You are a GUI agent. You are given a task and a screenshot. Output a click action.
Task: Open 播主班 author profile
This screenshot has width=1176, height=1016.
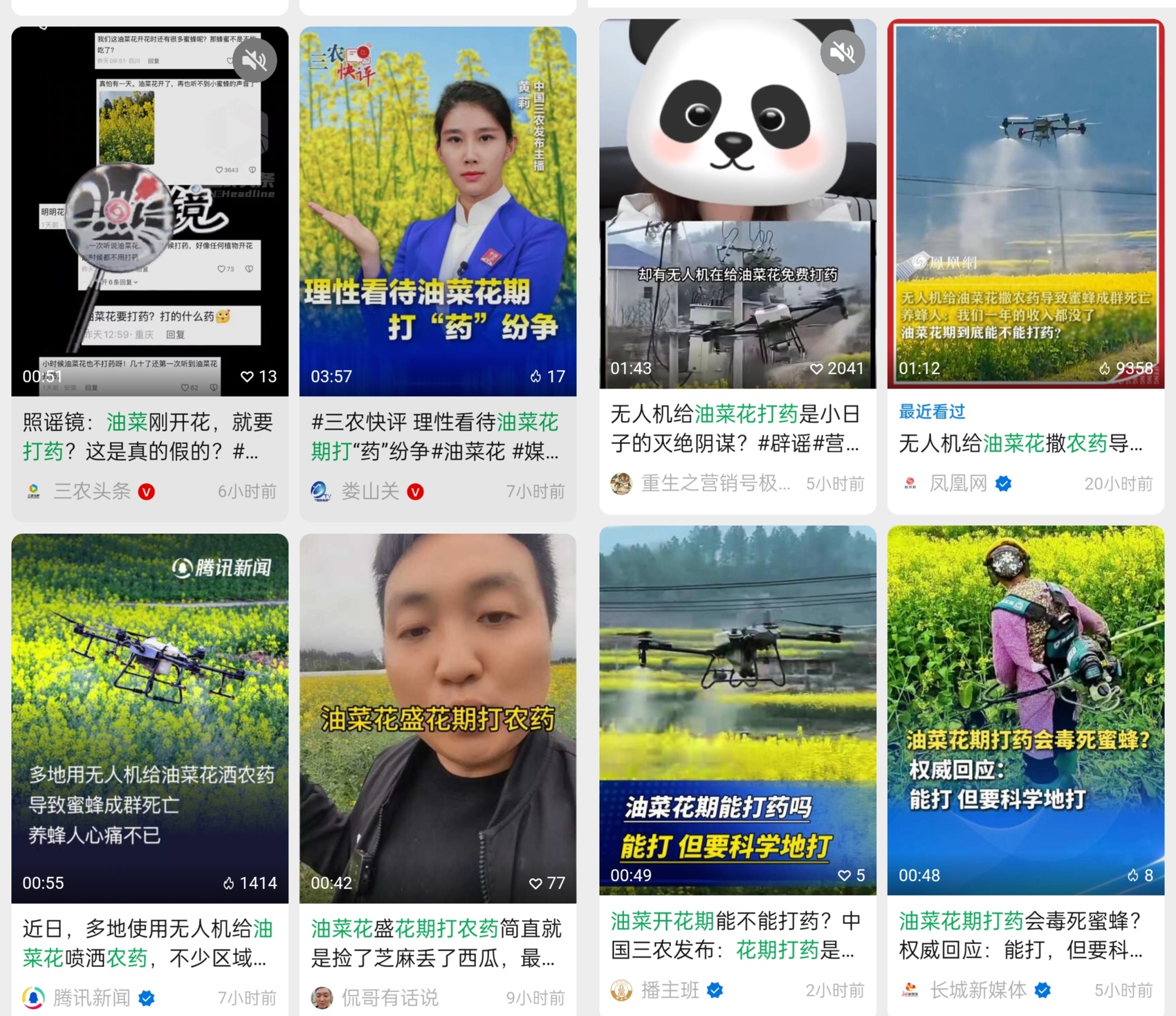(670, 990)
